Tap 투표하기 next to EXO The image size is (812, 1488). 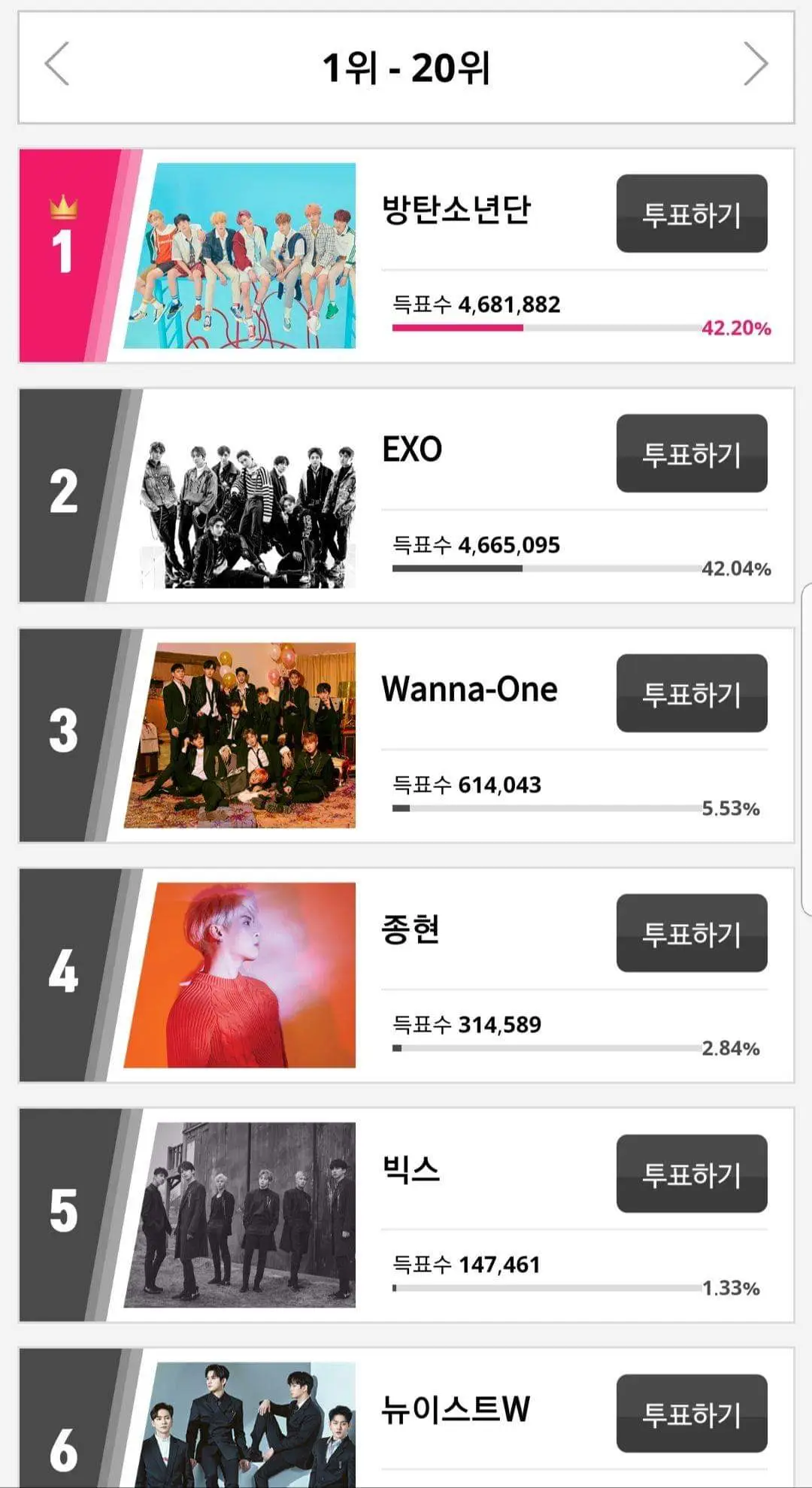tap(691, 454)
